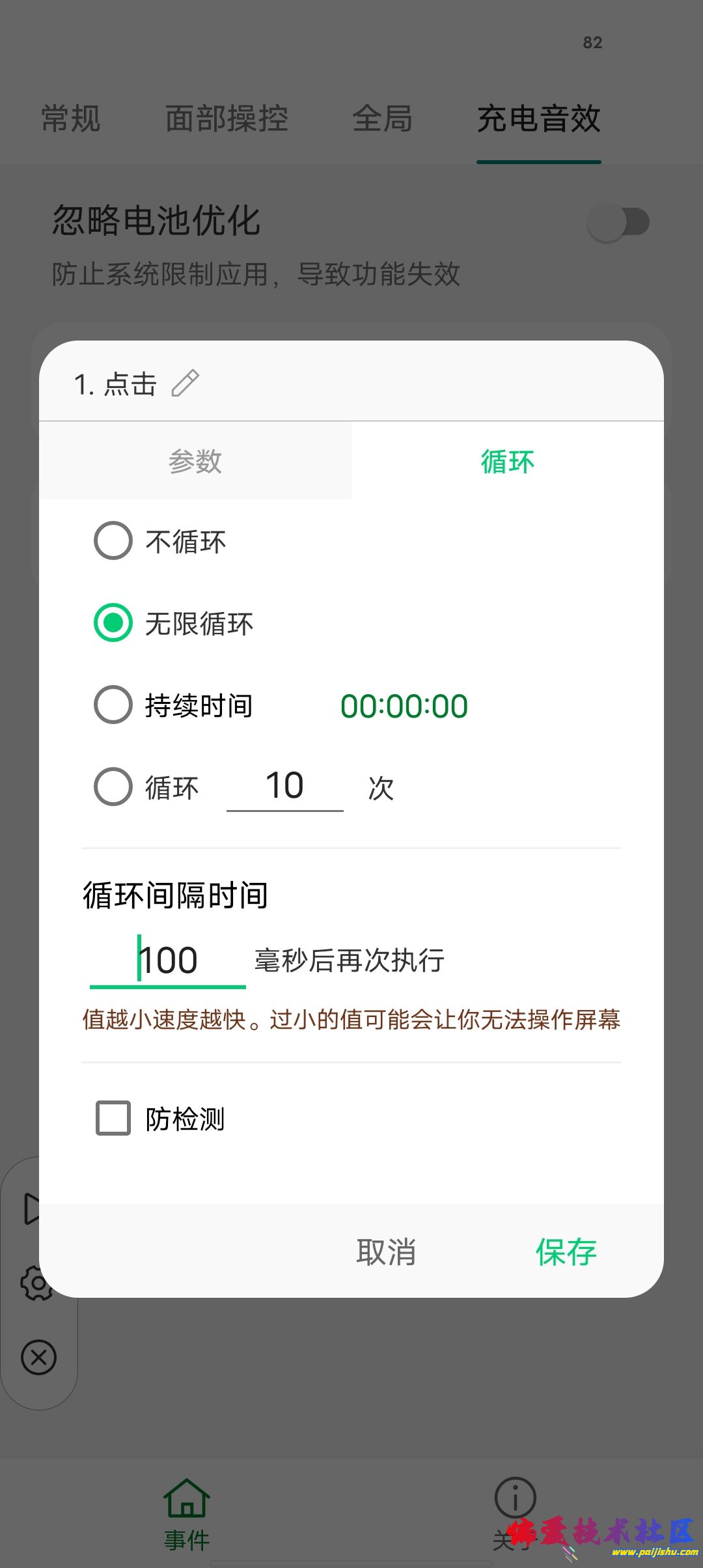Viewport: 703px width, 1568px height.
Task: Select the 循环 10 次 option
Action: click(x=112, y=788)
